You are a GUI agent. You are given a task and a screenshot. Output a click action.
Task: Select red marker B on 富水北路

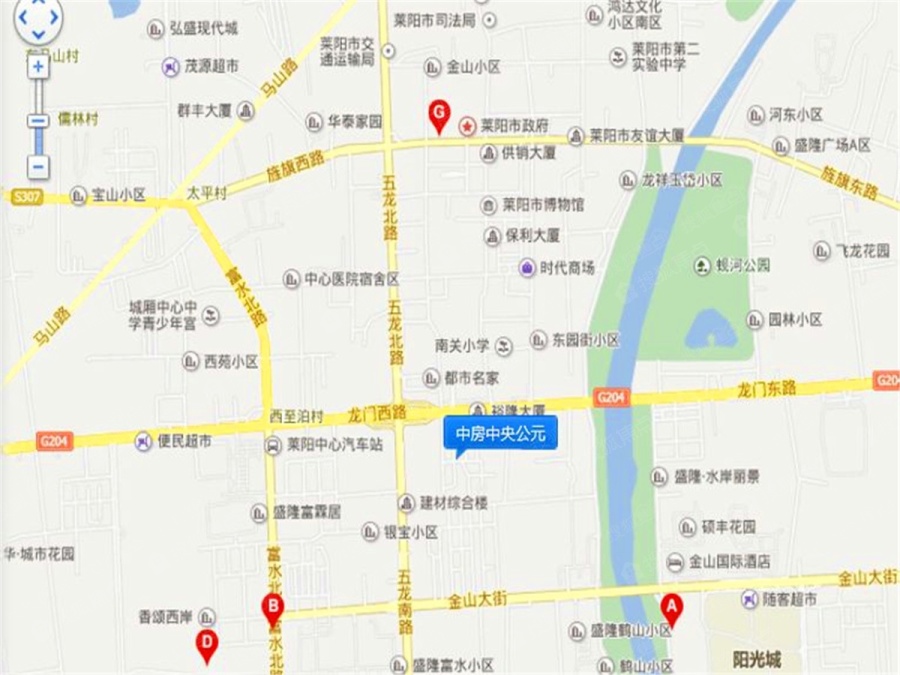coord(271,608)
